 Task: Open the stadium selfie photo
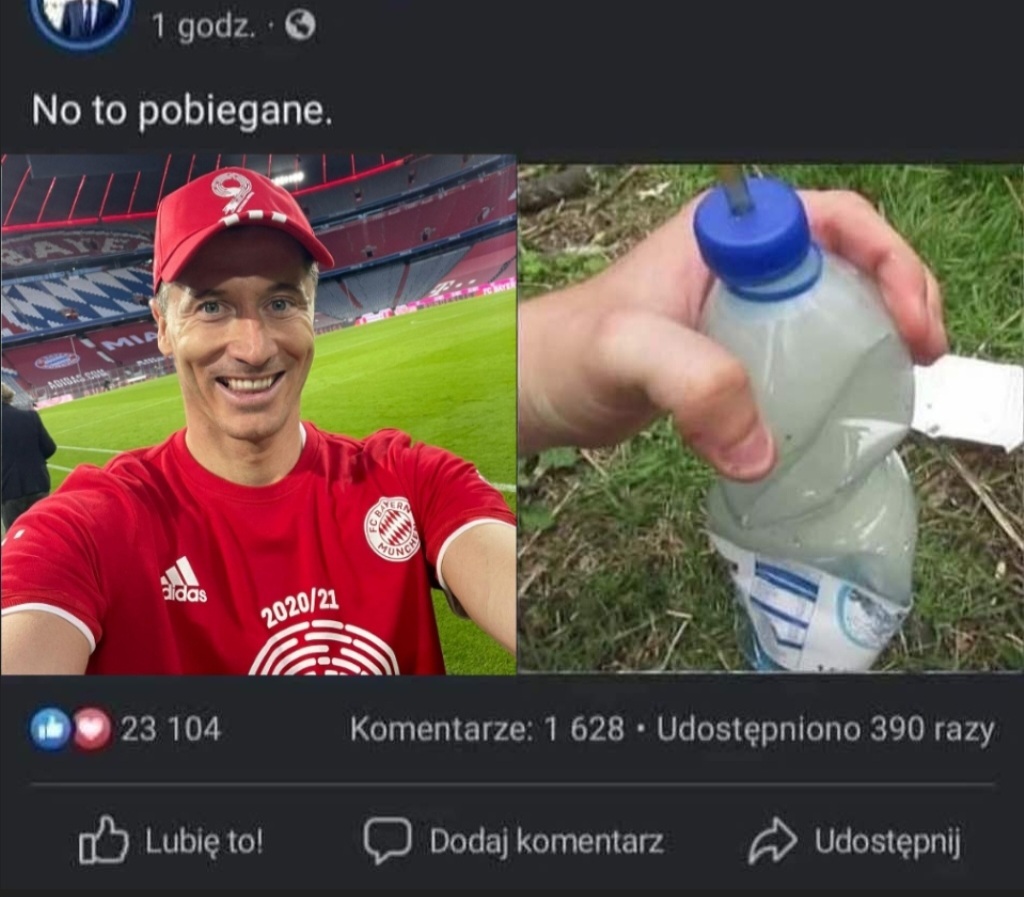point(258,415)
